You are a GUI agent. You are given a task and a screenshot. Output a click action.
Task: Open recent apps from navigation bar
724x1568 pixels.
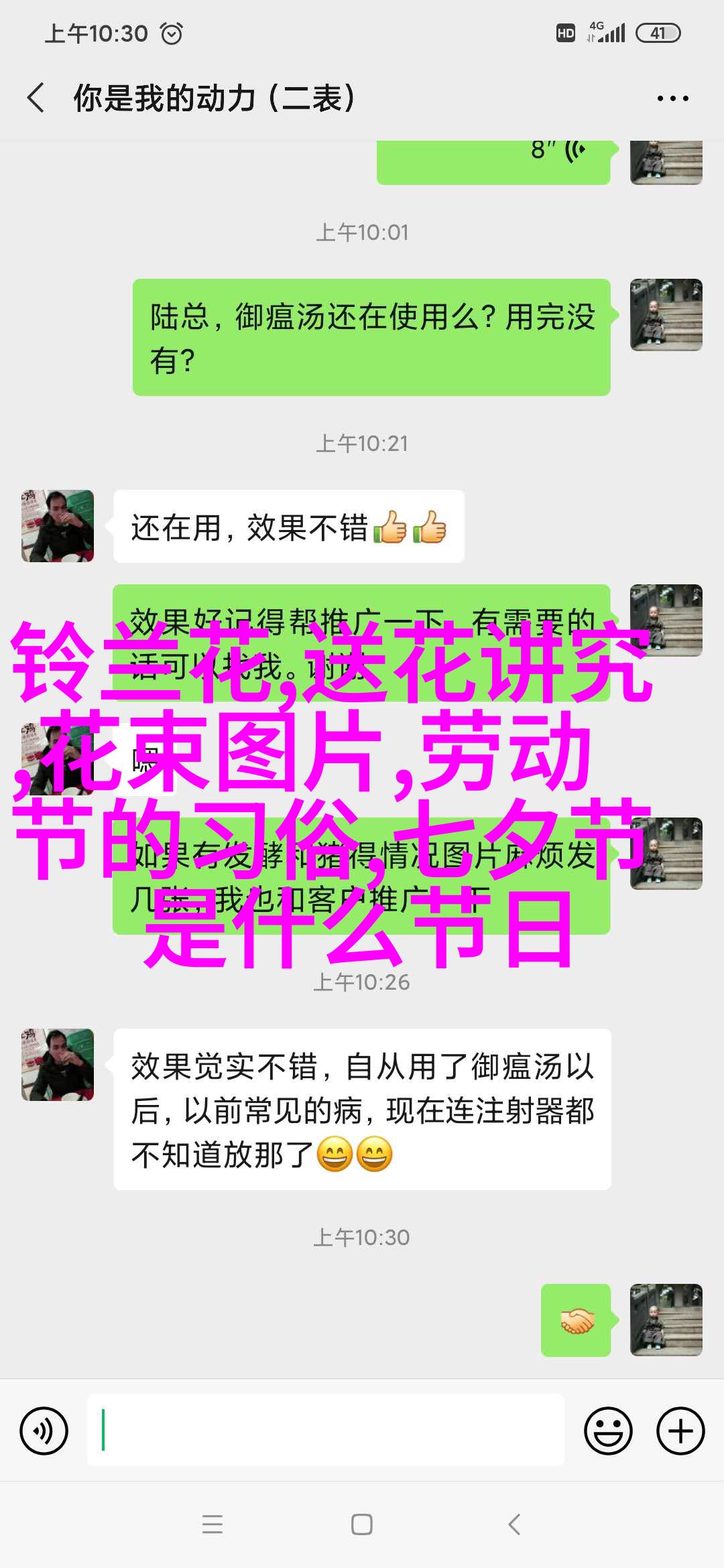click(213, 1525)
